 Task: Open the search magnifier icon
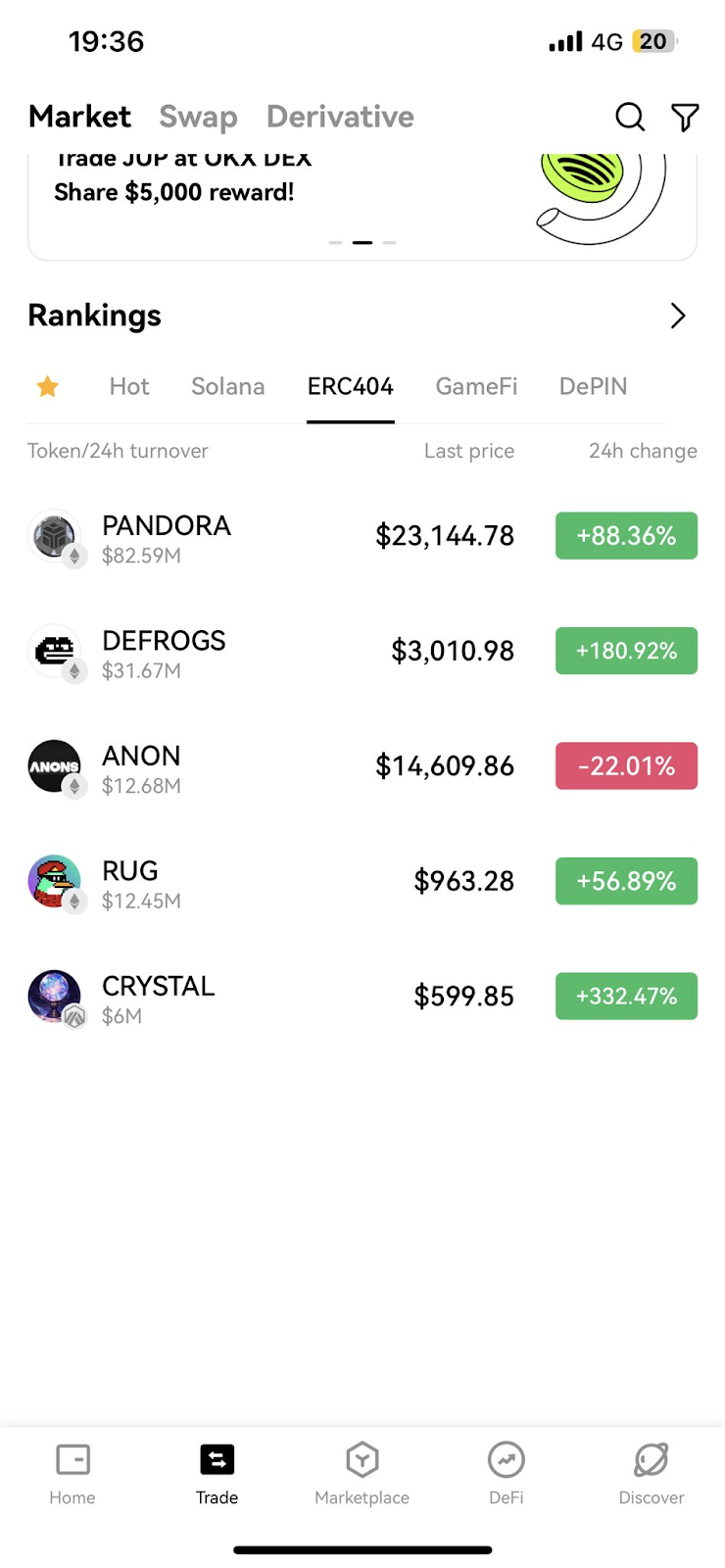pyautogui.click(x=630, y=117)
